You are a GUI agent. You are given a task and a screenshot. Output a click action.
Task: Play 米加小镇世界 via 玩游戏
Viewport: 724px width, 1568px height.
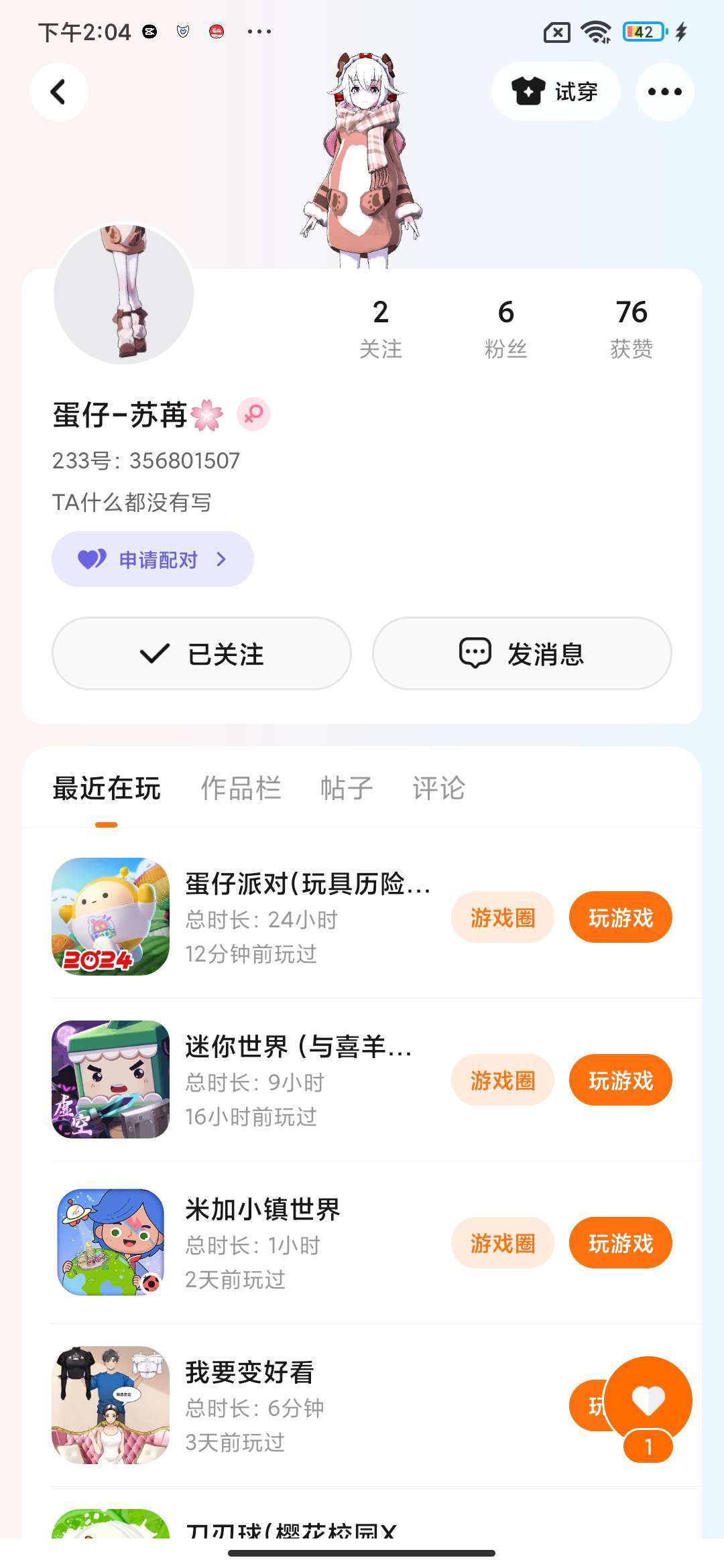(620, 1243)
